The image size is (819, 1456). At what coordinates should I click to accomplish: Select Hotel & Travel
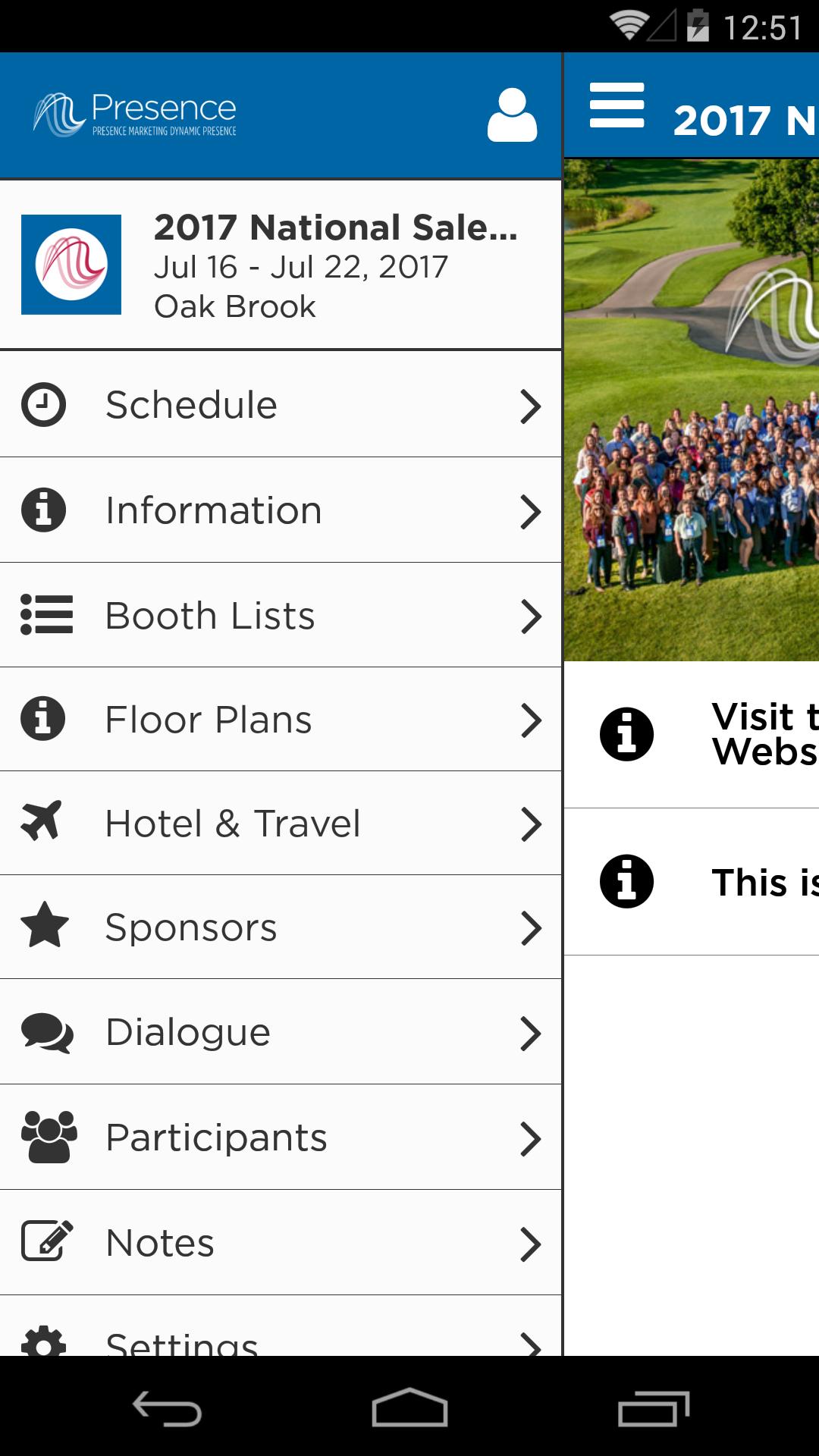pyautogui.click(x=281, y=824)
